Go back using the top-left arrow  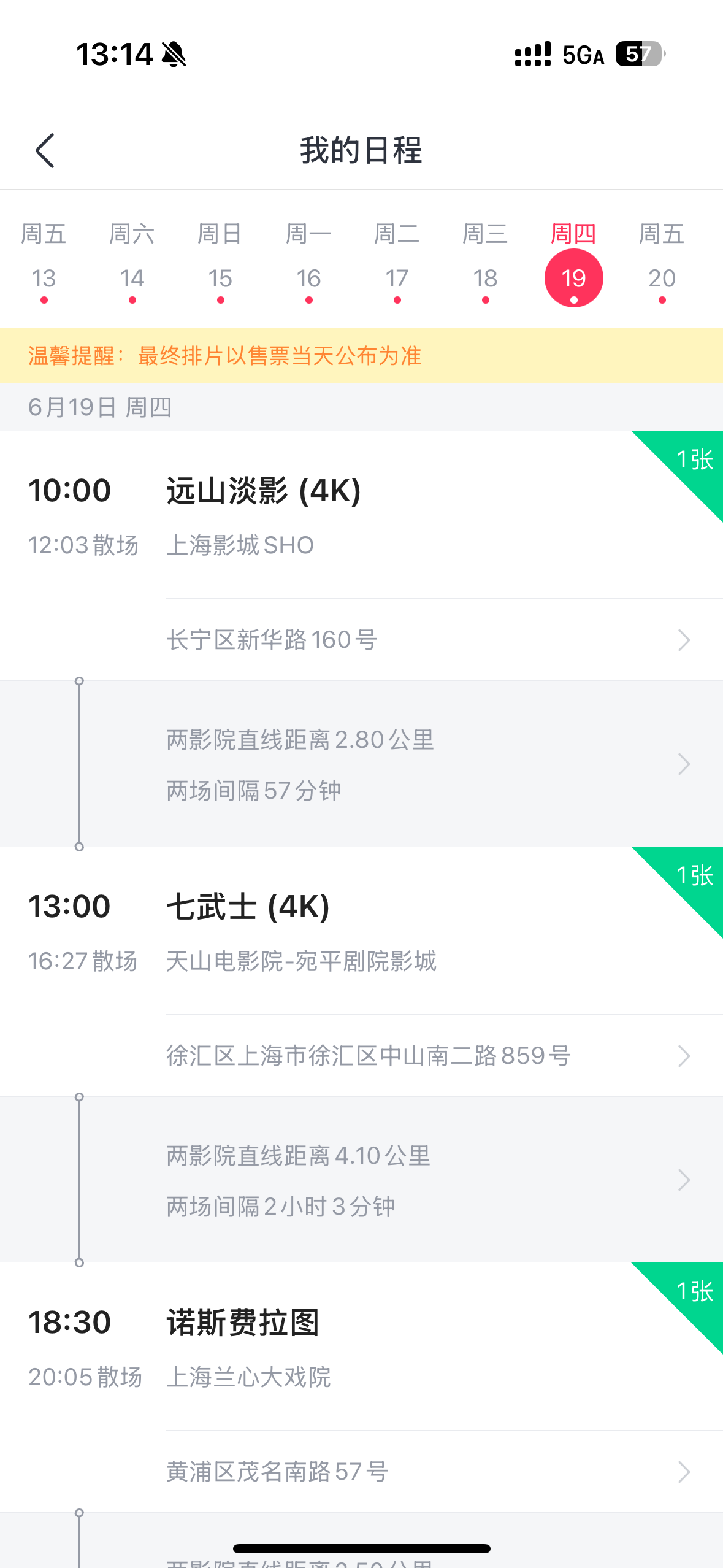pyautogui.click(x=45, y=150)
